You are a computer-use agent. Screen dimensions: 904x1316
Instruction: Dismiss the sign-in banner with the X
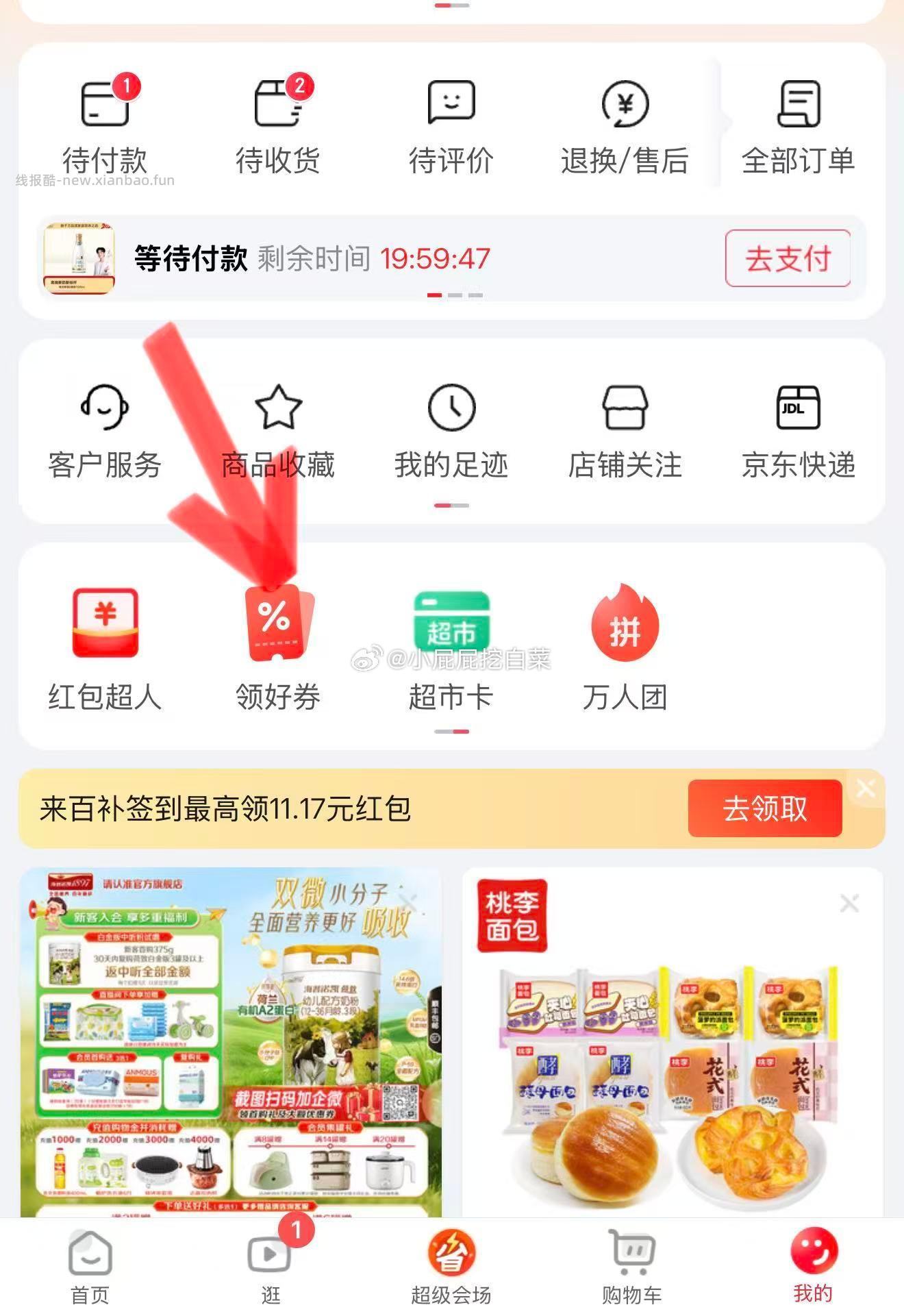pyautogui.click(x=867, y=789)
